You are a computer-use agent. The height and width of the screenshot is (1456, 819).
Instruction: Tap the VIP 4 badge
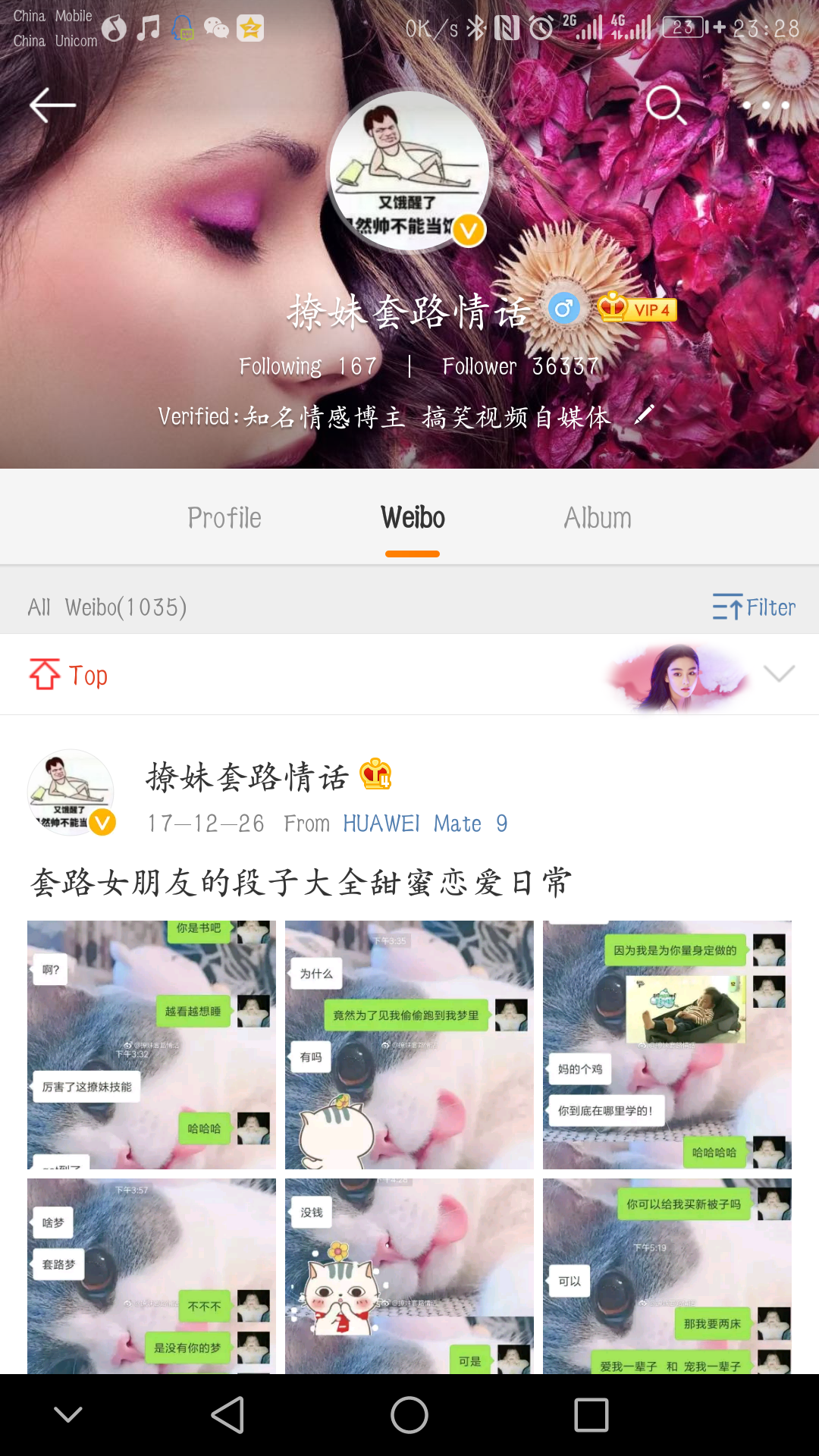tap(637, 309)
